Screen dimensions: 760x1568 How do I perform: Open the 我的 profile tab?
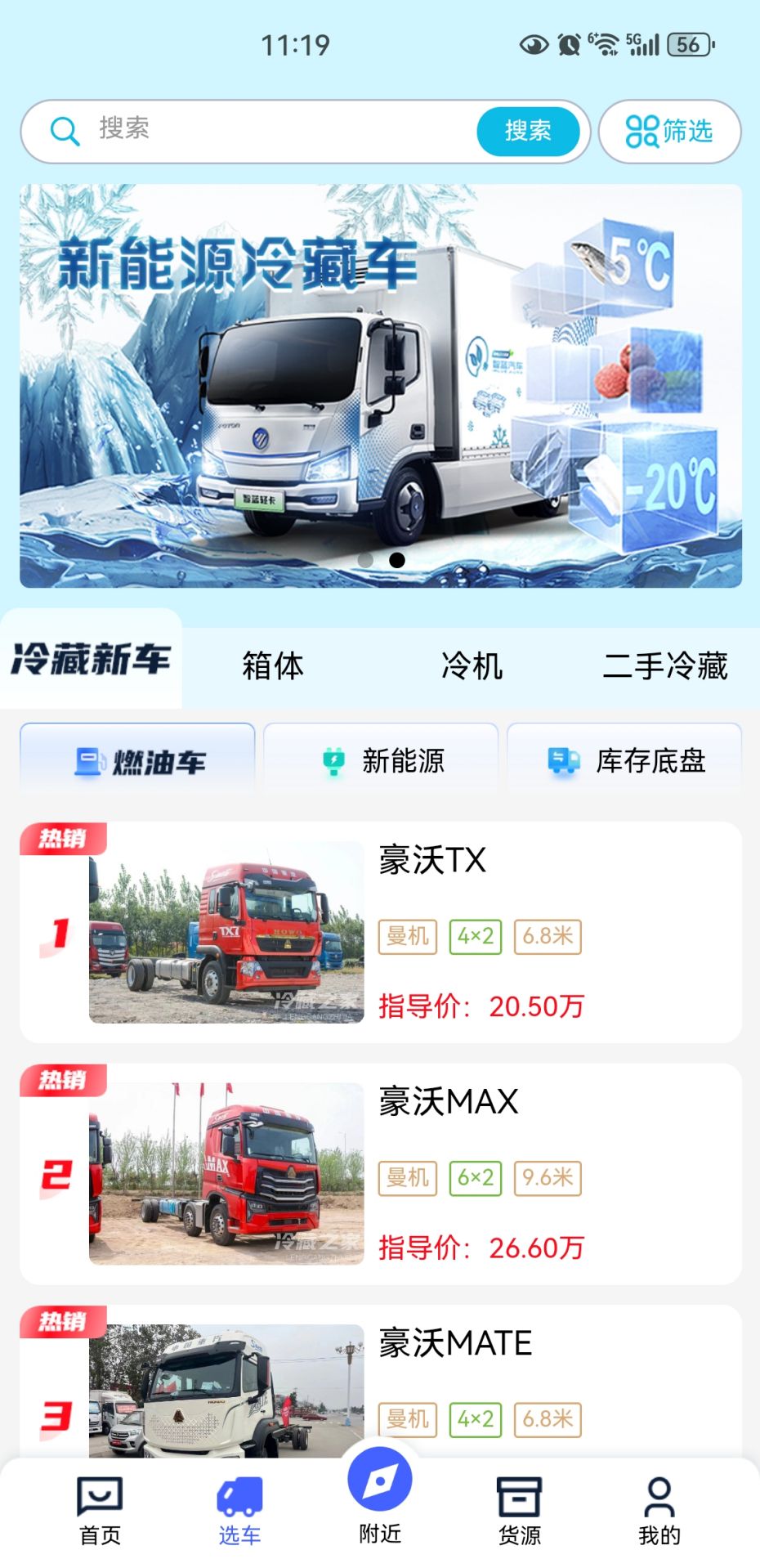coord(659,1511)
